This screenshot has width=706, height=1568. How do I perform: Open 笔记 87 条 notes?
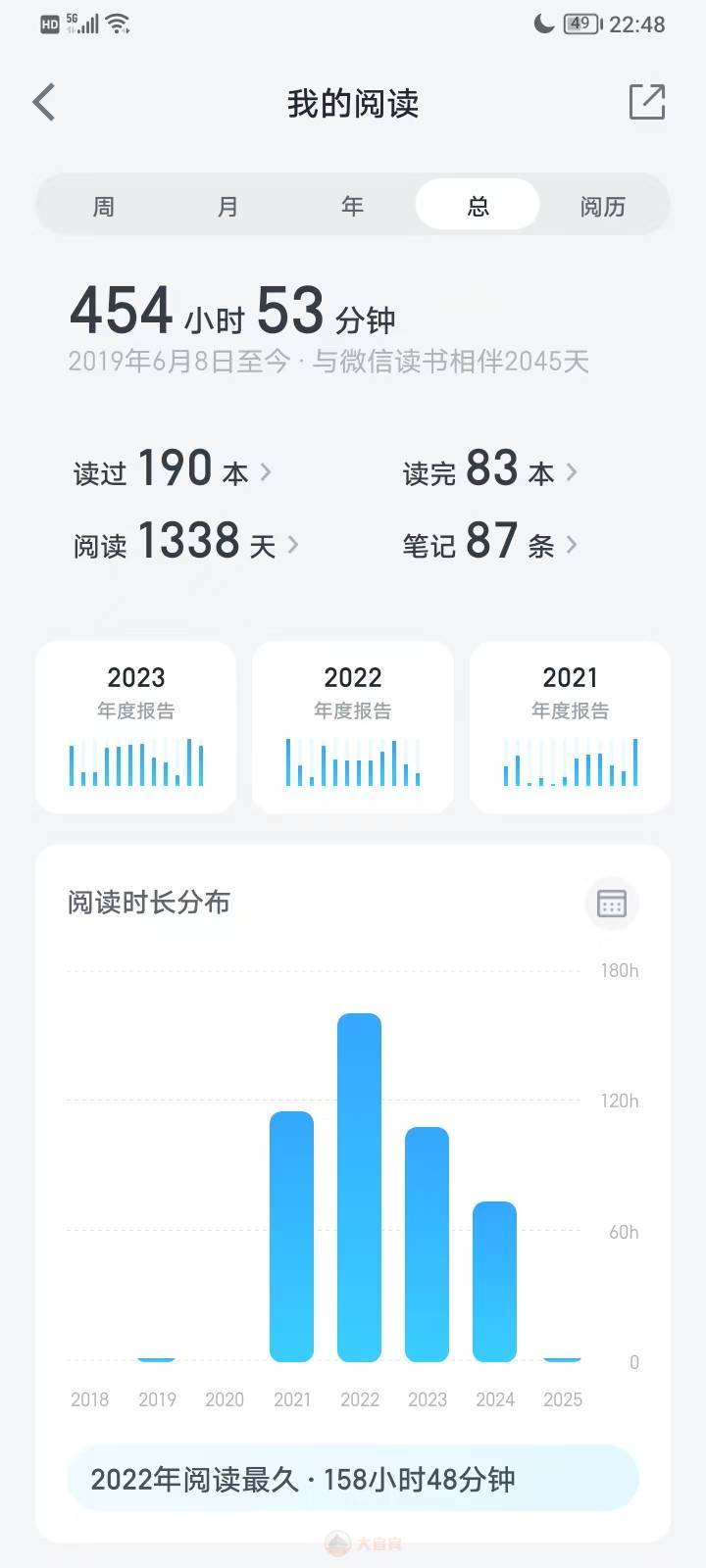490,542
